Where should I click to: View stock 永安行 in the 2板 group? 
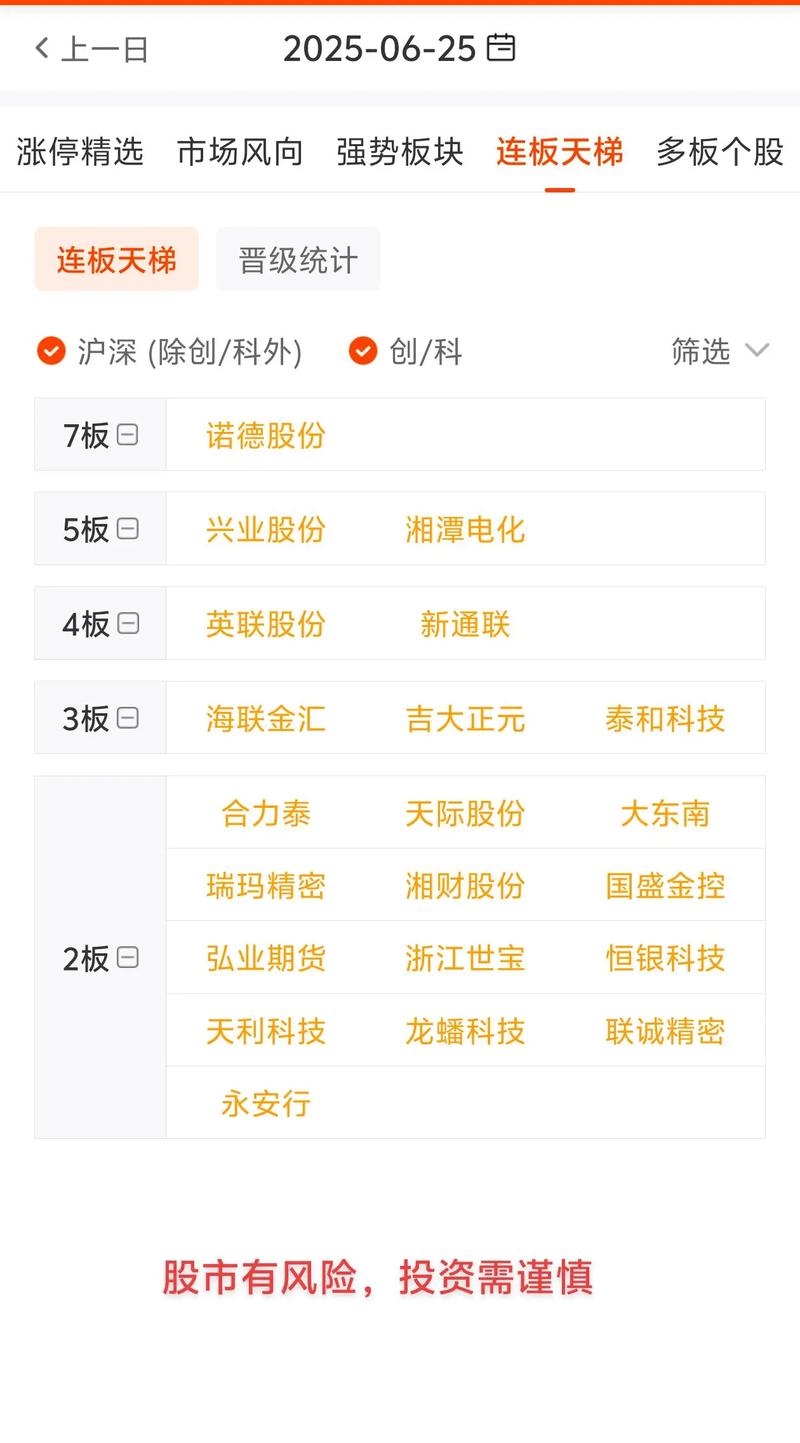pyautogui.click(x=263, y=1103)
